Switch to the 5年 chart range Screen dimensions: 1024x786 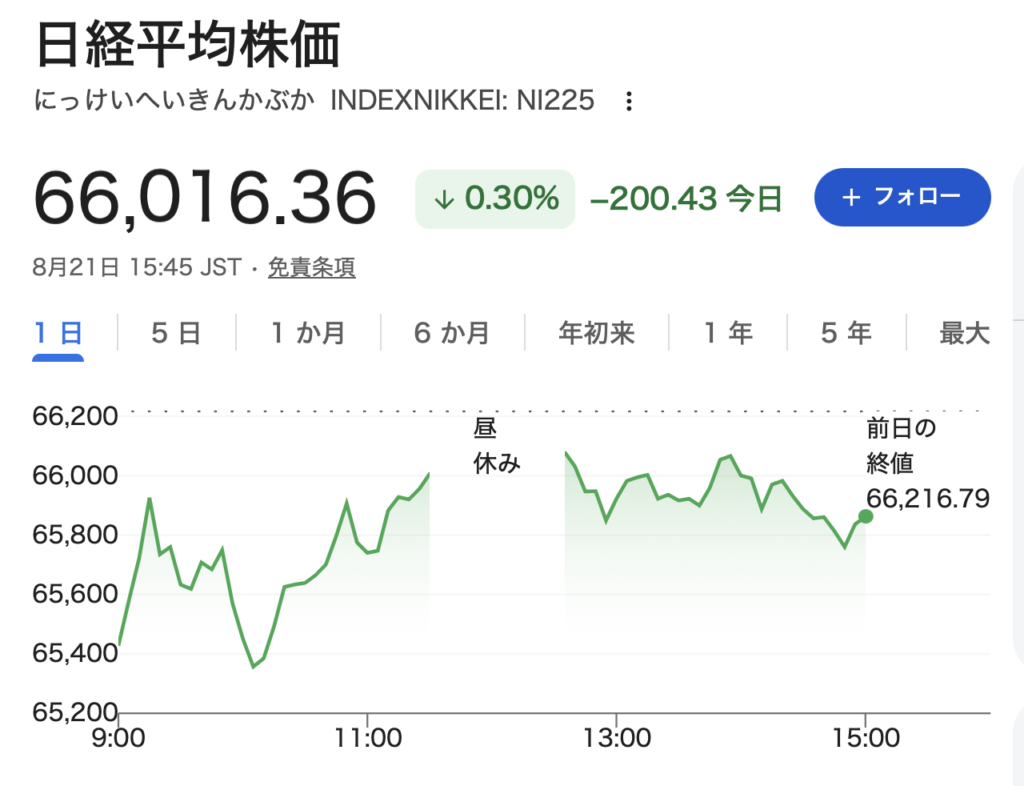[x=846, y=333]
